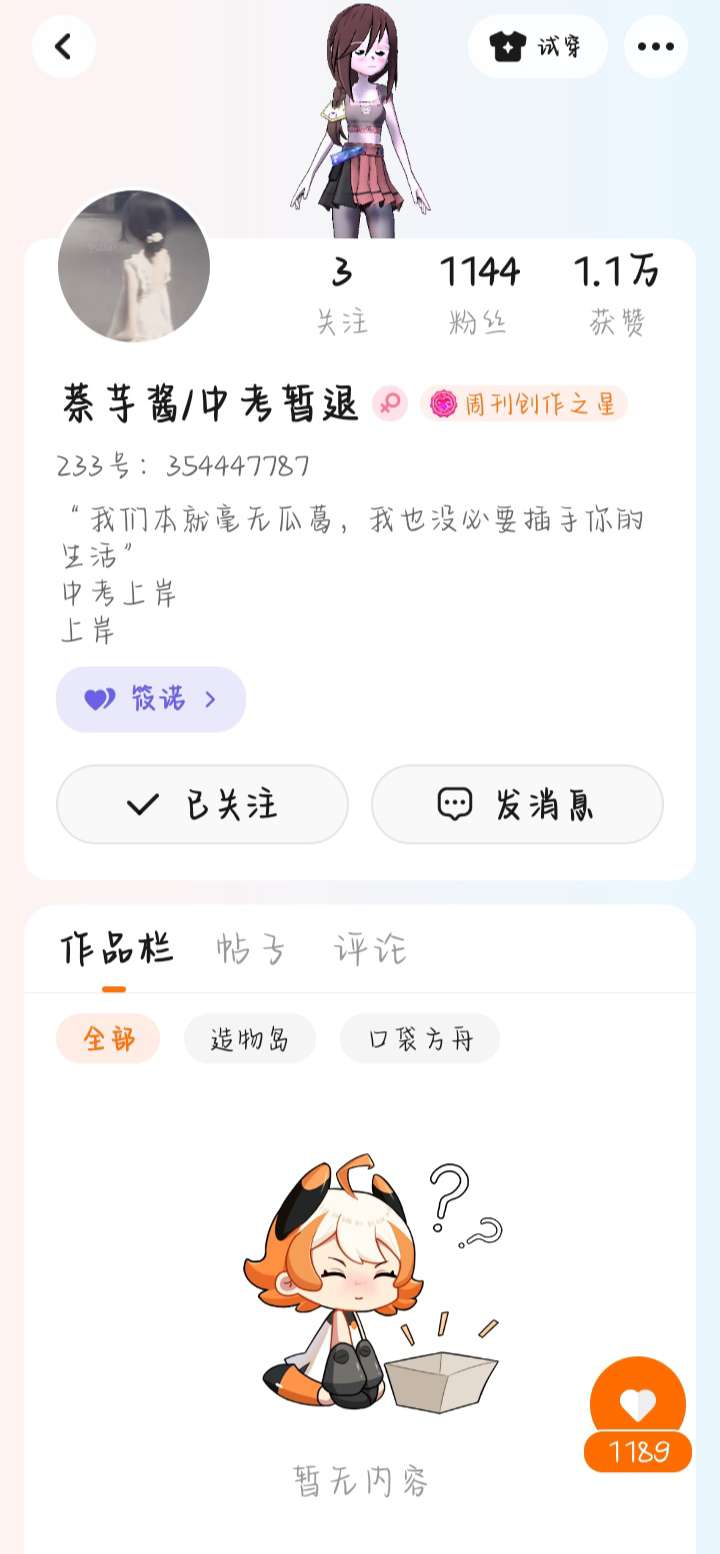Image resolution: width=720 pixels, height=1554 pixels.
Task: Switch to the 评论 tab
Action: pyautogui.click(x=370, y=949)
